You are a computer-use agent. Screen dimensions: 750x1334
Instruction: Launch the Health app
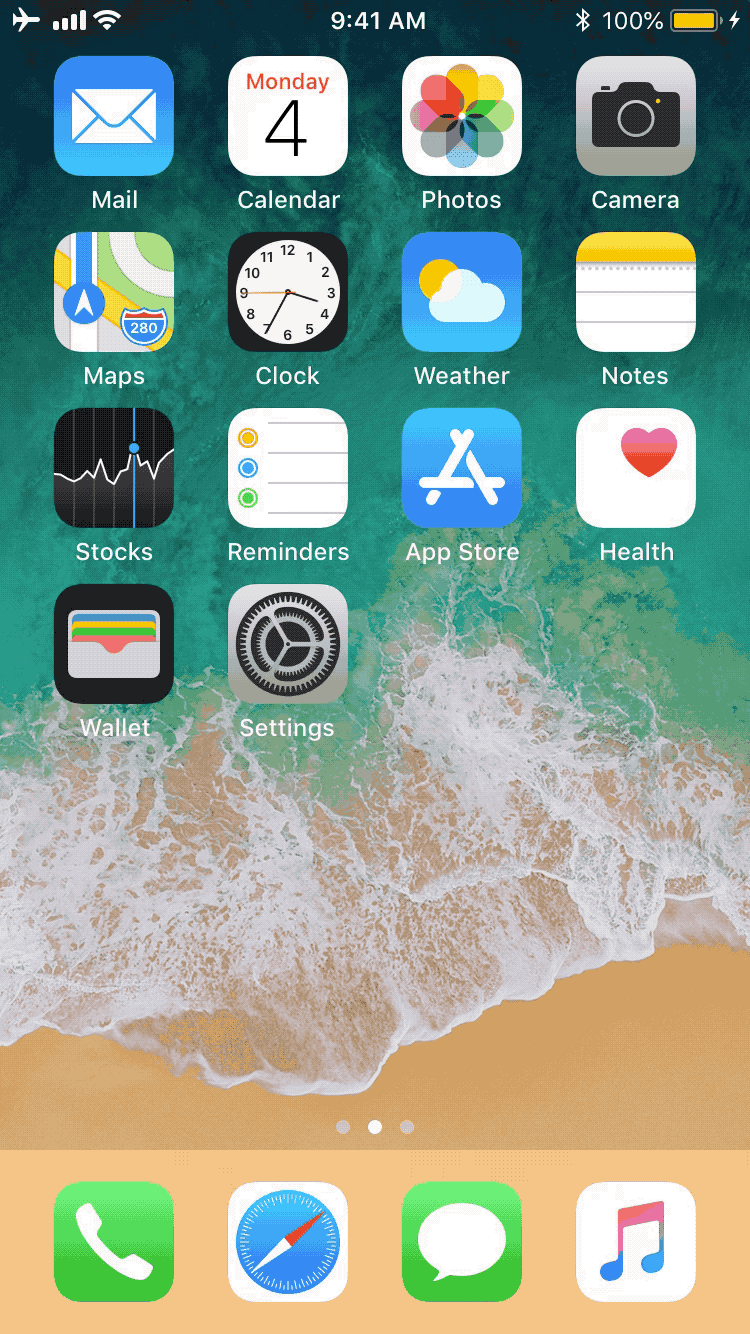[x=636, y=468]
